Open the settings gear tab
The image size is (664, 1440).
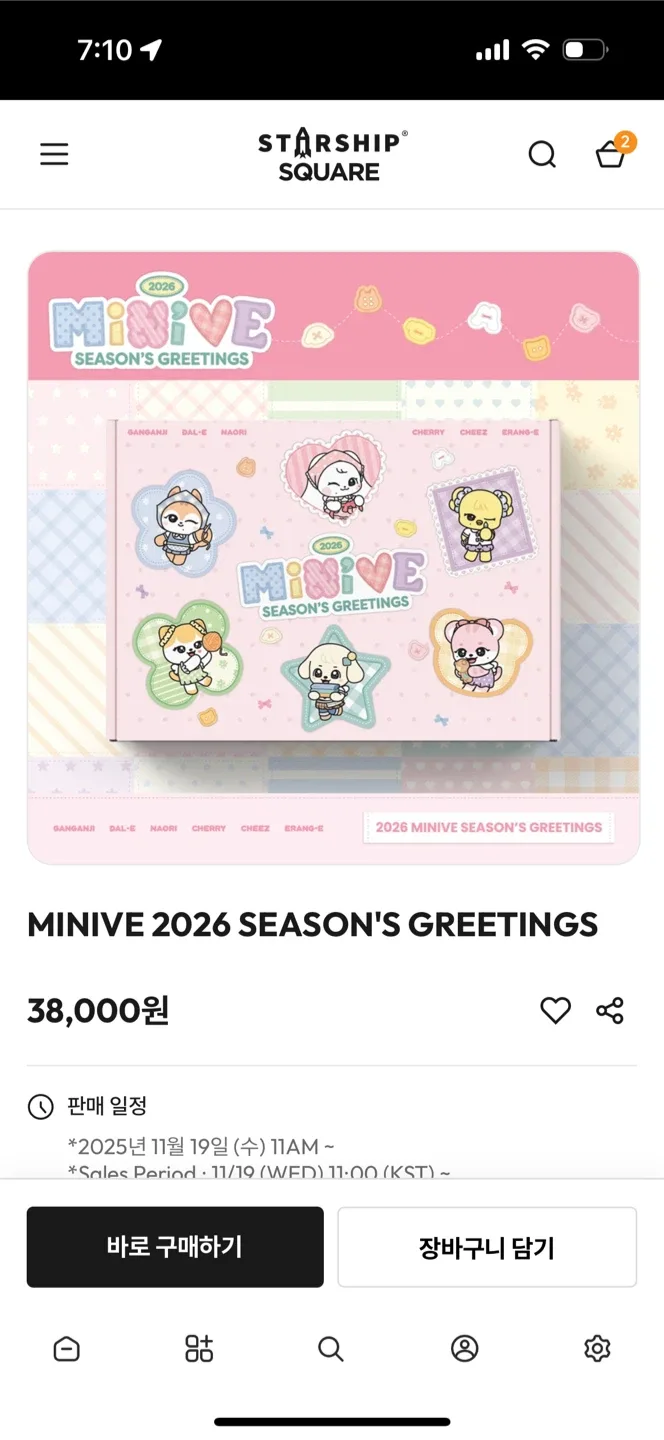[597, 1349]
